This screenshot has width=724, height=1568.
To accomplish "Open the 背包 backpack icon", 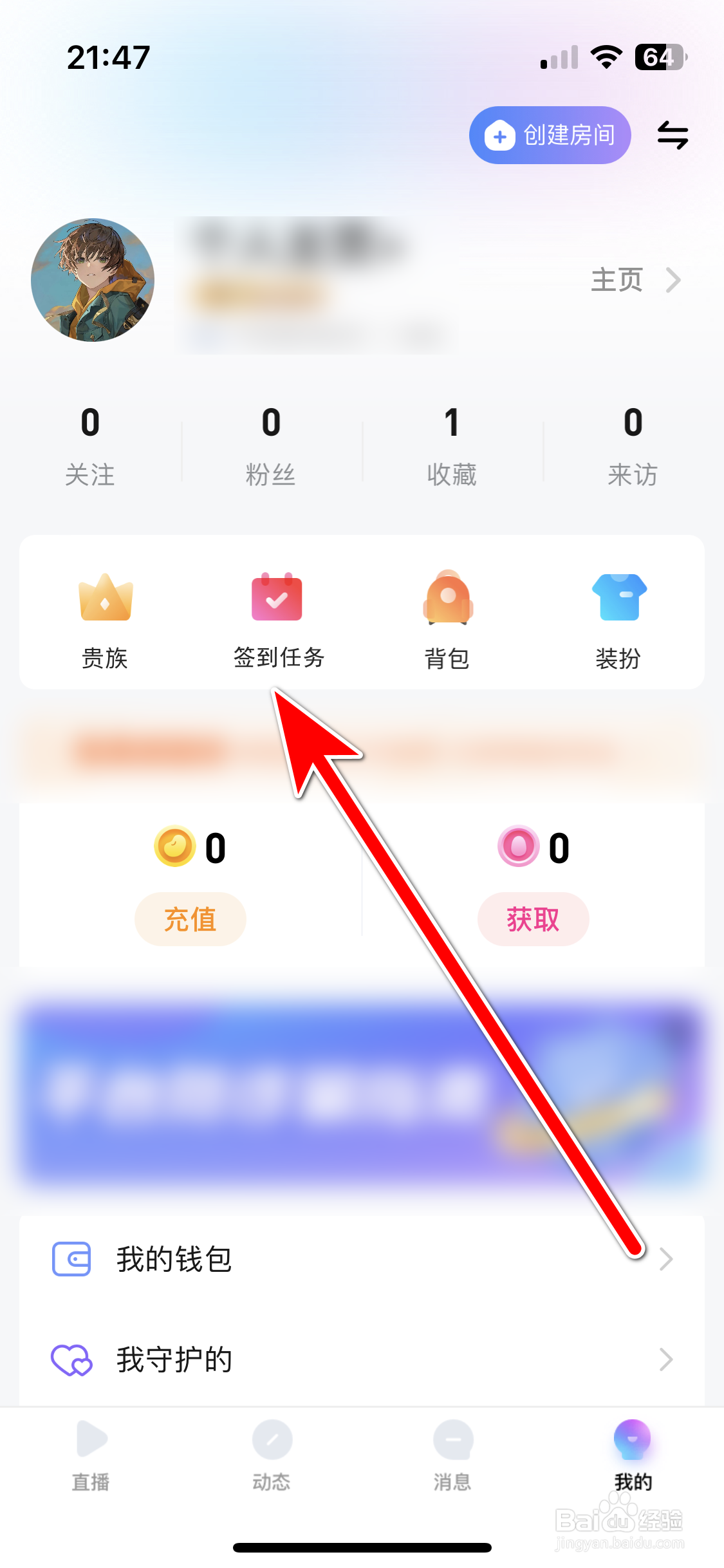I will pos(449,597).
